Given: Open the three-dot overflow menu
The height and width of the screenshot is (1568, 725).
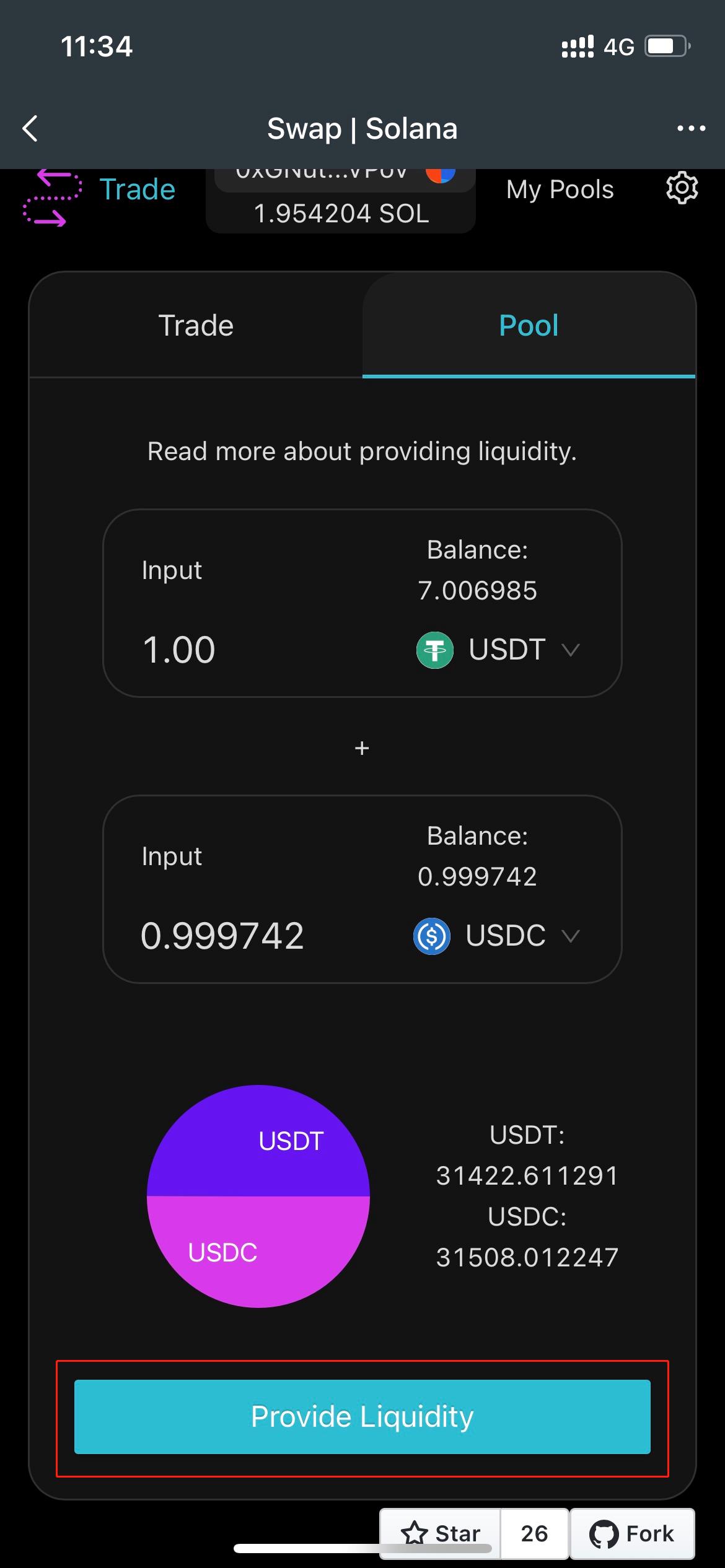Looking at the screenshot, I should [x=690, y=128].
